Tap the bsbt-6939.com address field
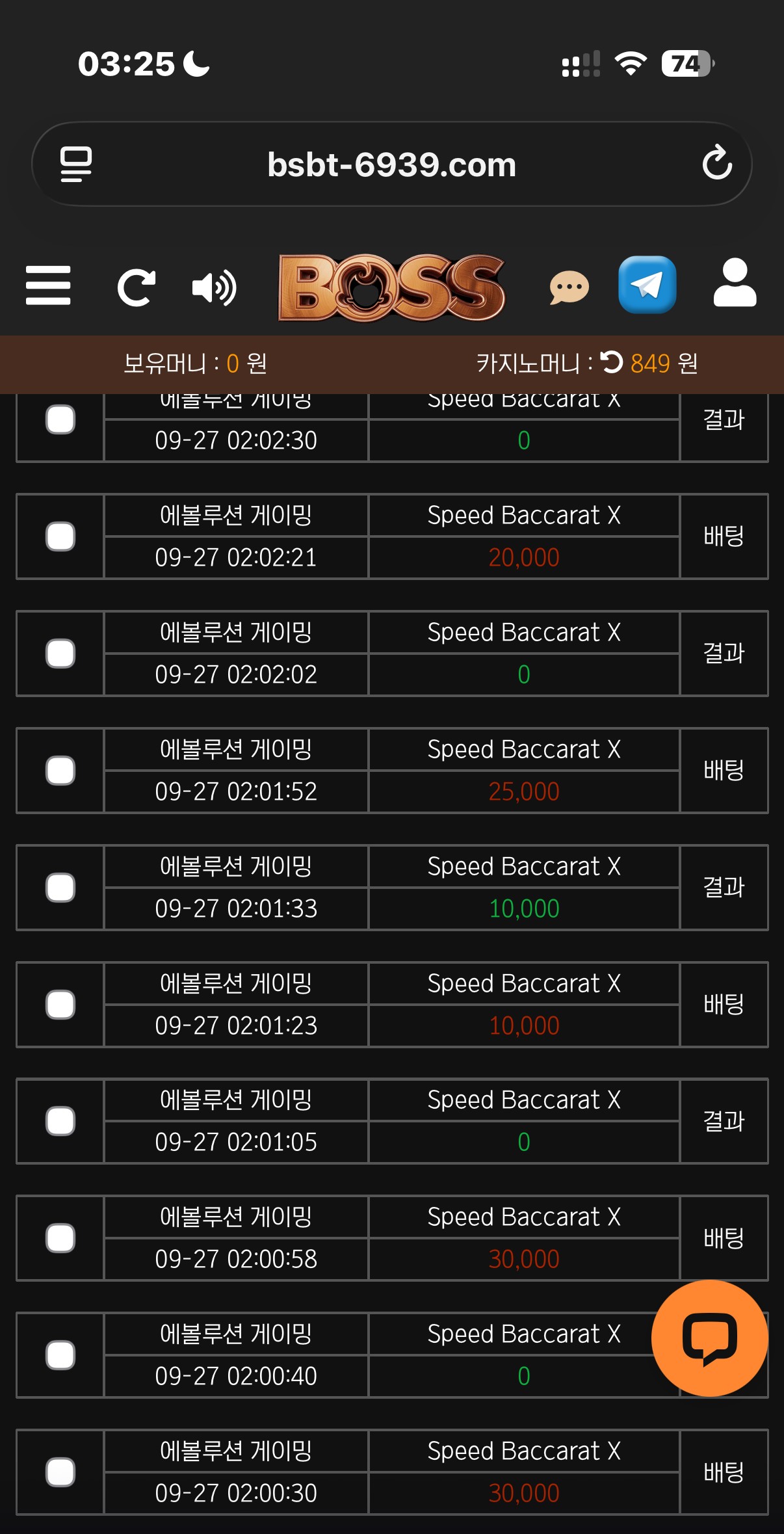Image resolution: width=784 pixels, height=1534 pixels. (x=392, y=165)
